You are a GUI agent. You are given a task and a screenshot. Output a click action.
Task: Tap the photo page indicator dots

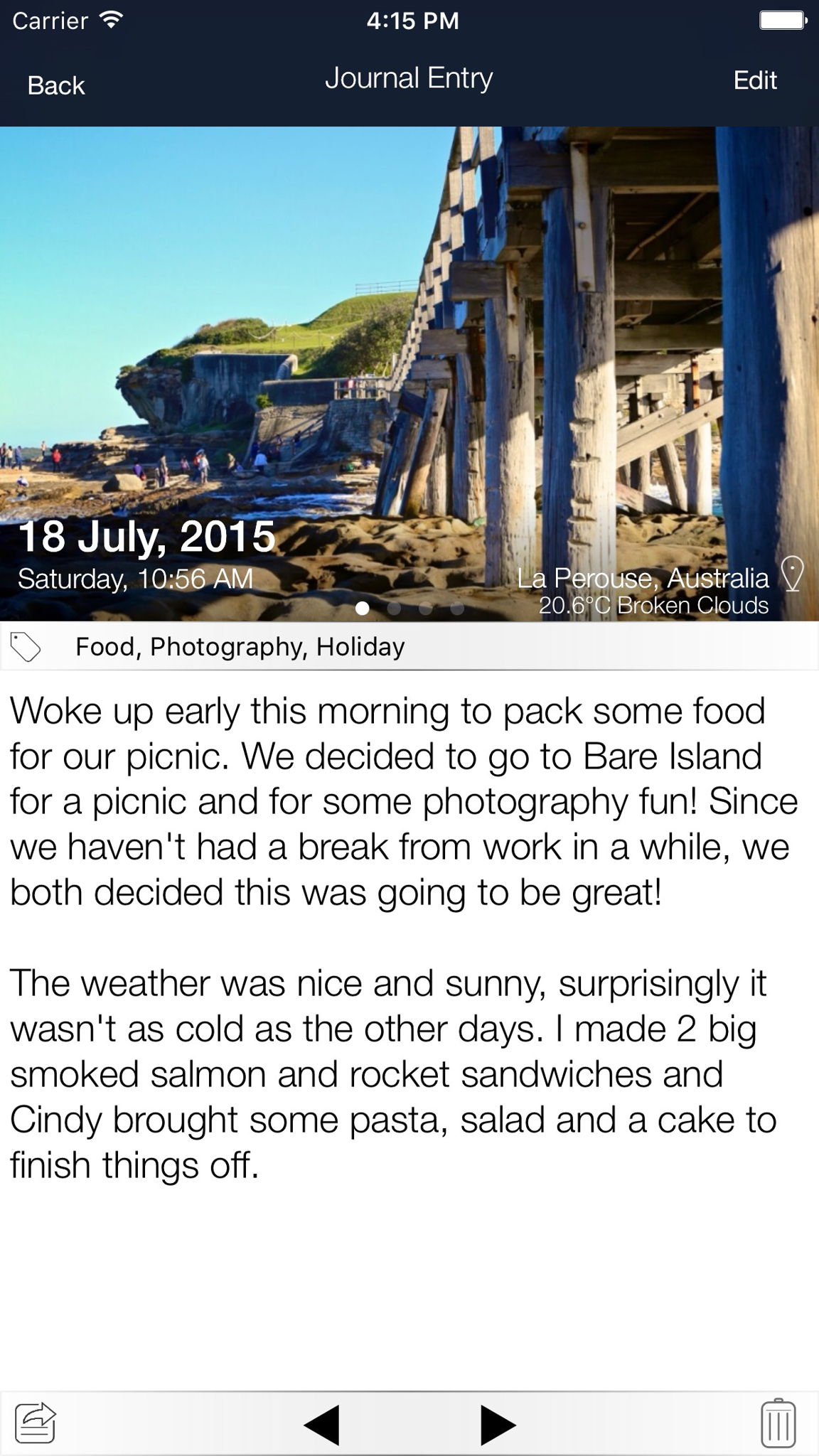409,609
